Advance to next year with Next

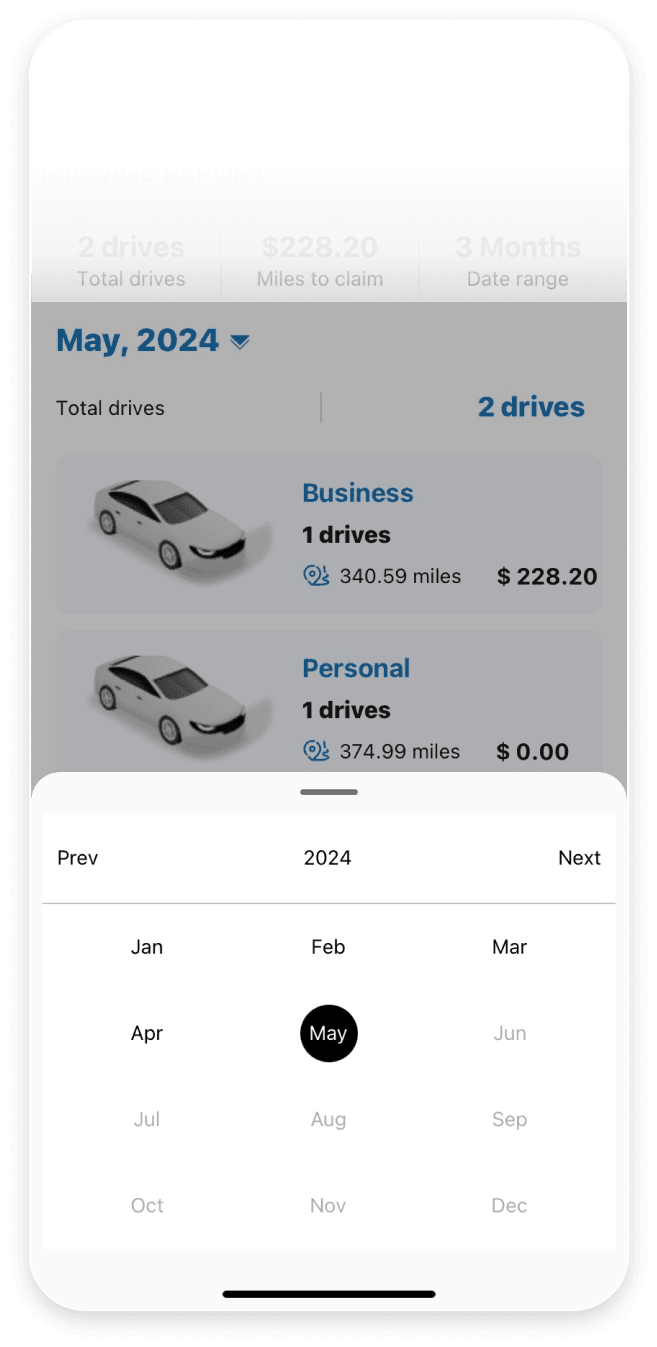(579, 858)
